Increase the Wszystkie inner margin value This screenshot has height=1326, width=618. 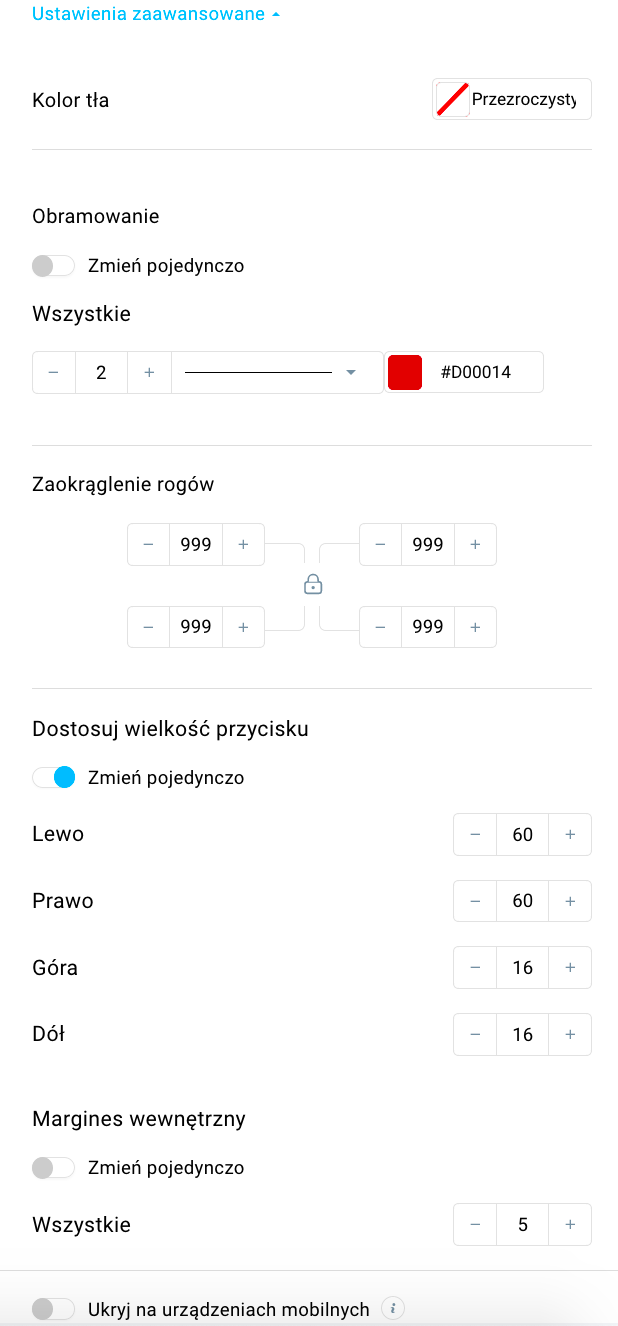pyautogui.click(x=570, y=1224)
